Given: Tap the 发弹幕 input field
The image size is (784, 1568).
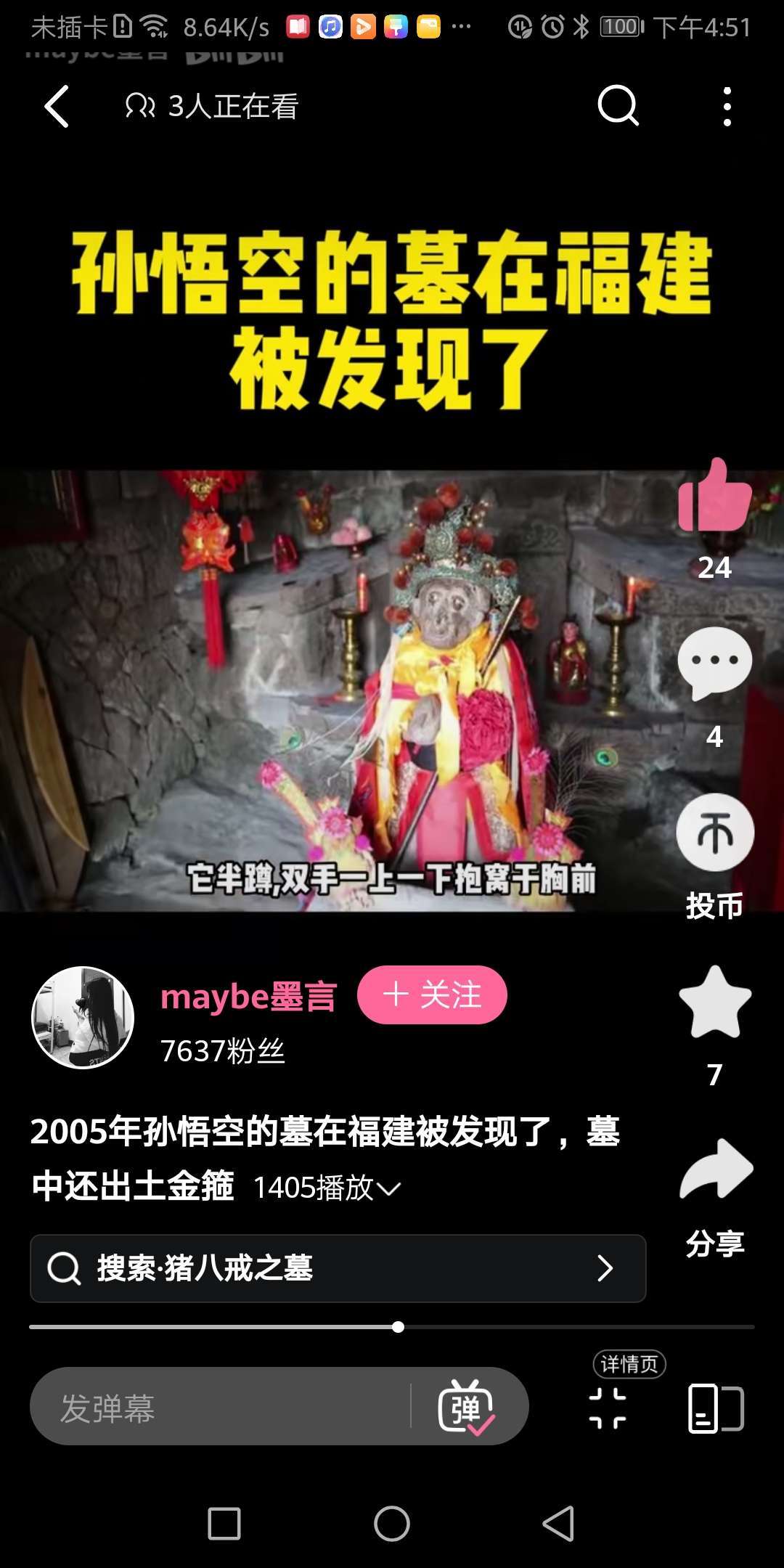Looking at the screenshot, I should (x=218, y=1407).
